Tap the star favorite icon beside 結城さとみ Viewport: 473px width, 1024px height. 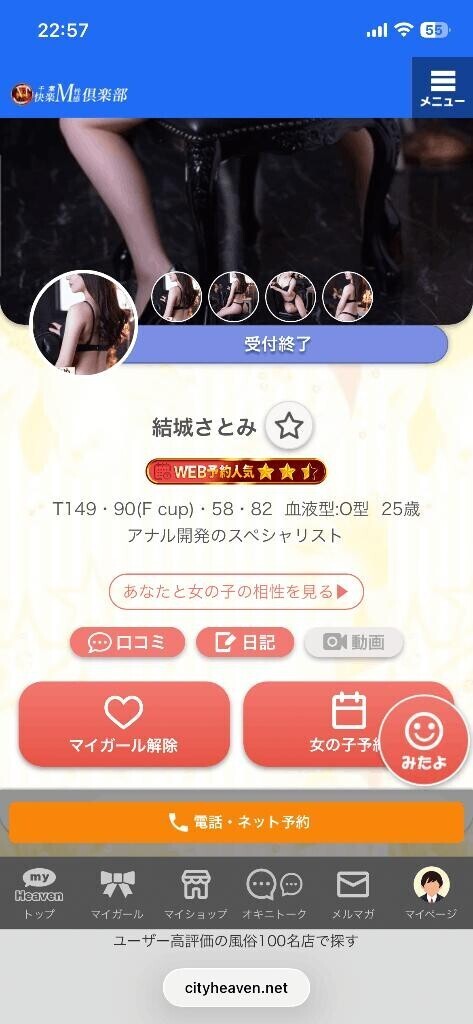[289, 426]
